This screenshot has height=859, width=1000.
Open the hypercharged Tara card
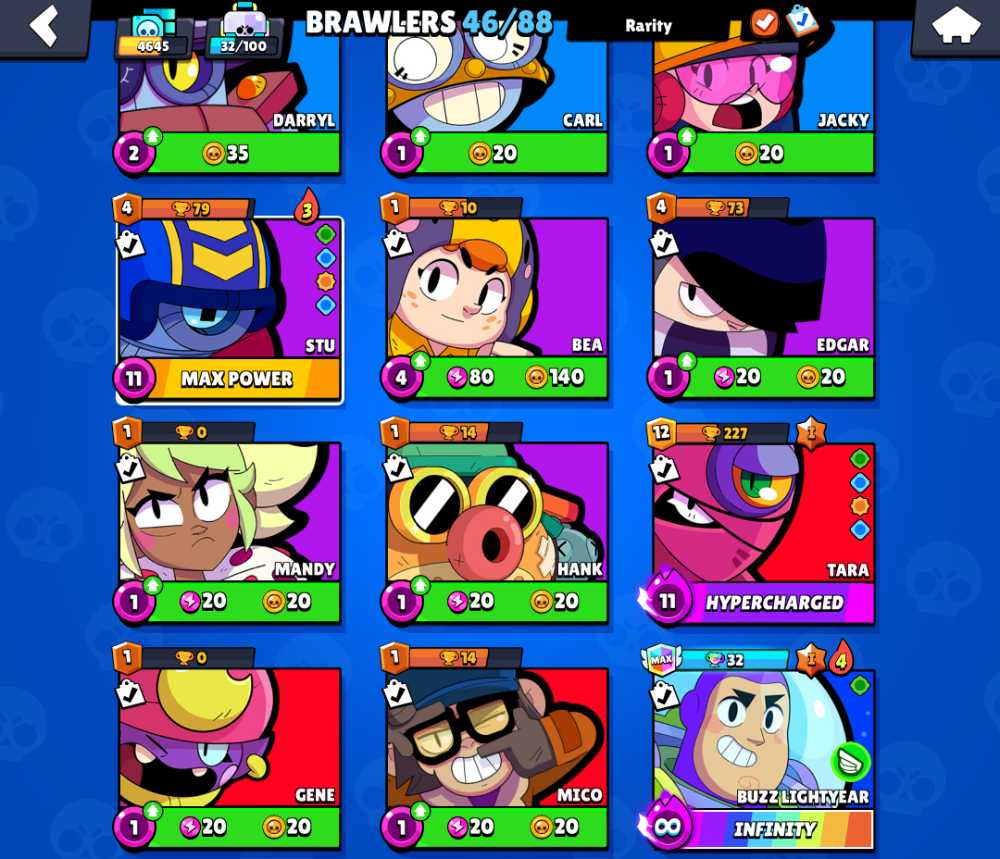pyautogui.click(x=764, y=520)
